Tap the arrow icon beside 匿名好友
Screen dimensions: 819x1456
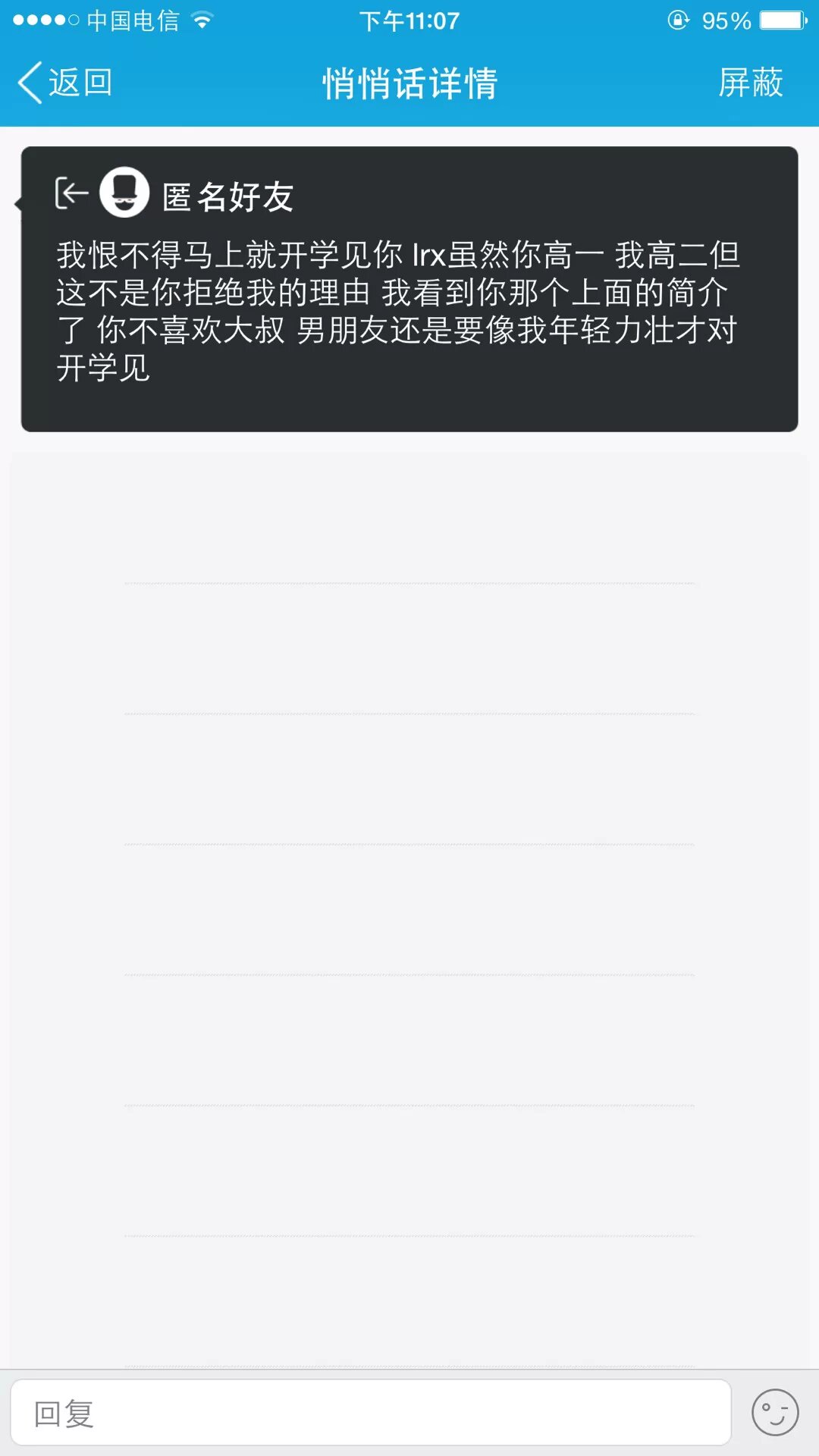pyautogui.click(x=71, y=193)
